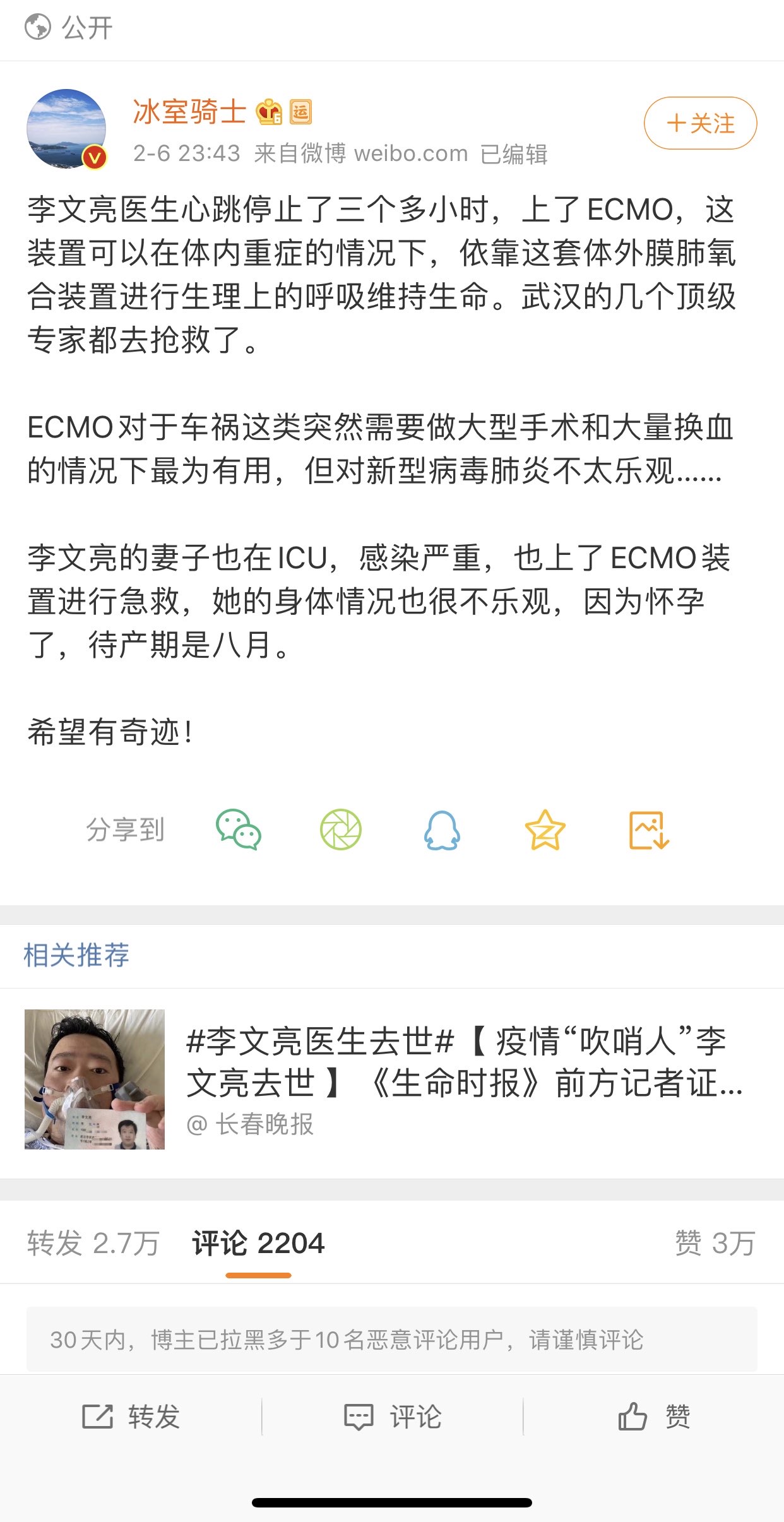Write a comment via bottom 评论 button
Screen dimensions: 784x1522
click(392, 1417)
